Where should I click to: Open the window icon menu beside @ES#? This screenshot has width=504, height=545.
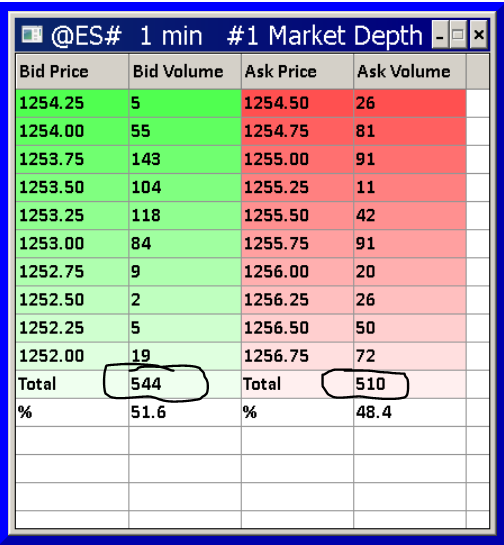coord(32,35)
